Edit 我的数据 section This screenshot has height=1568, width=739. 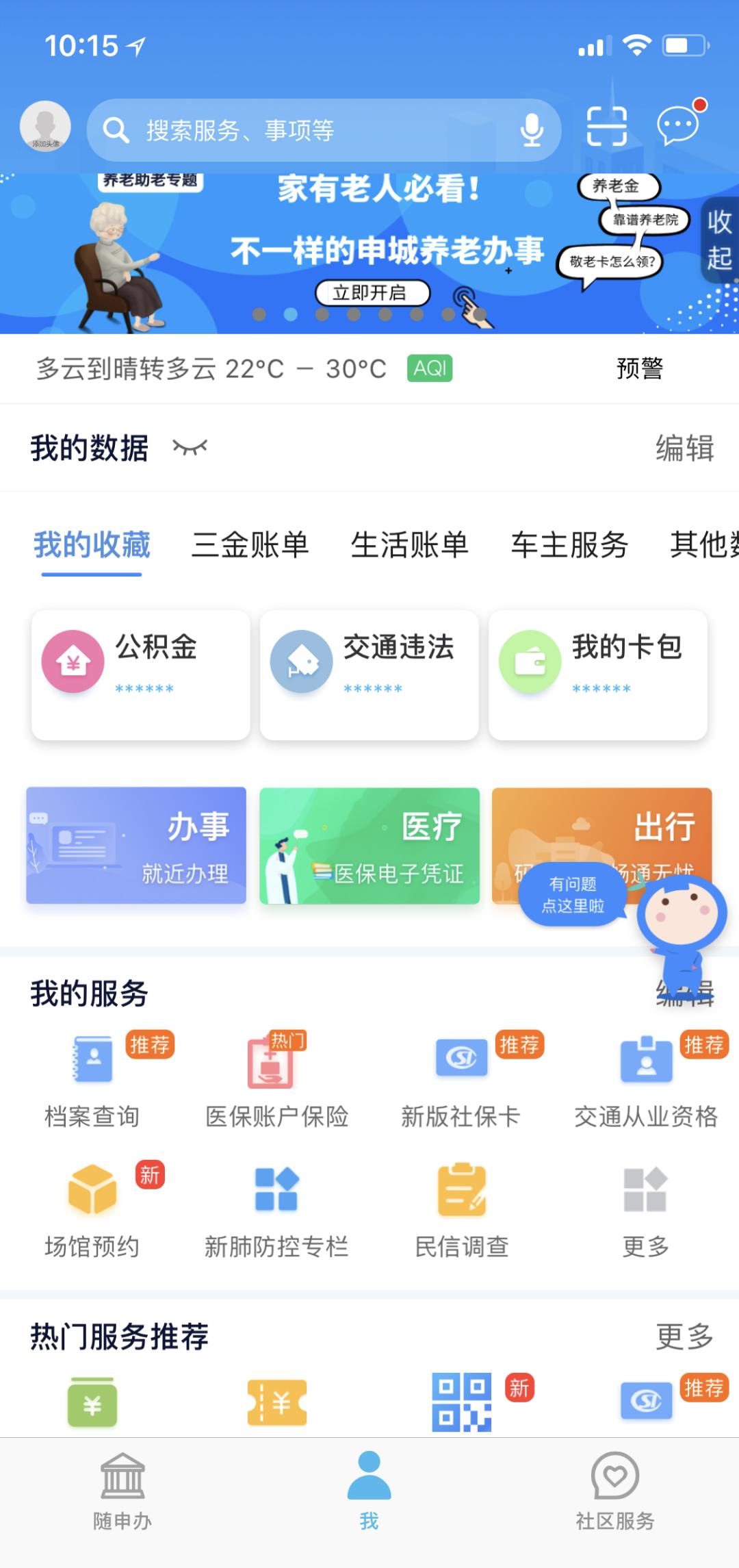(684, 448)
